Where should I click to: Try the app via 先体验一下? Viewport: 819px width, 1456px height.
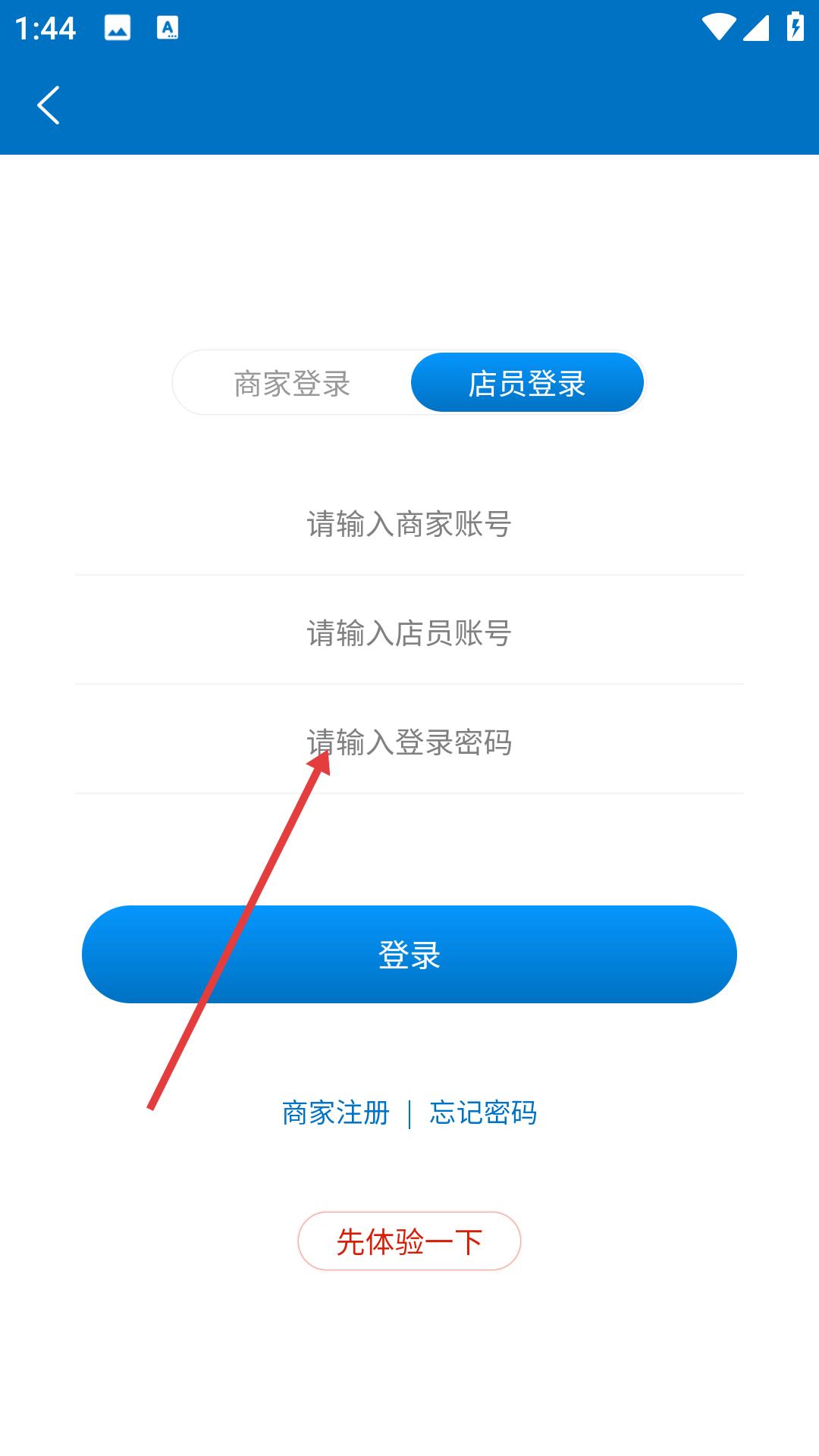click(409, 1241)
